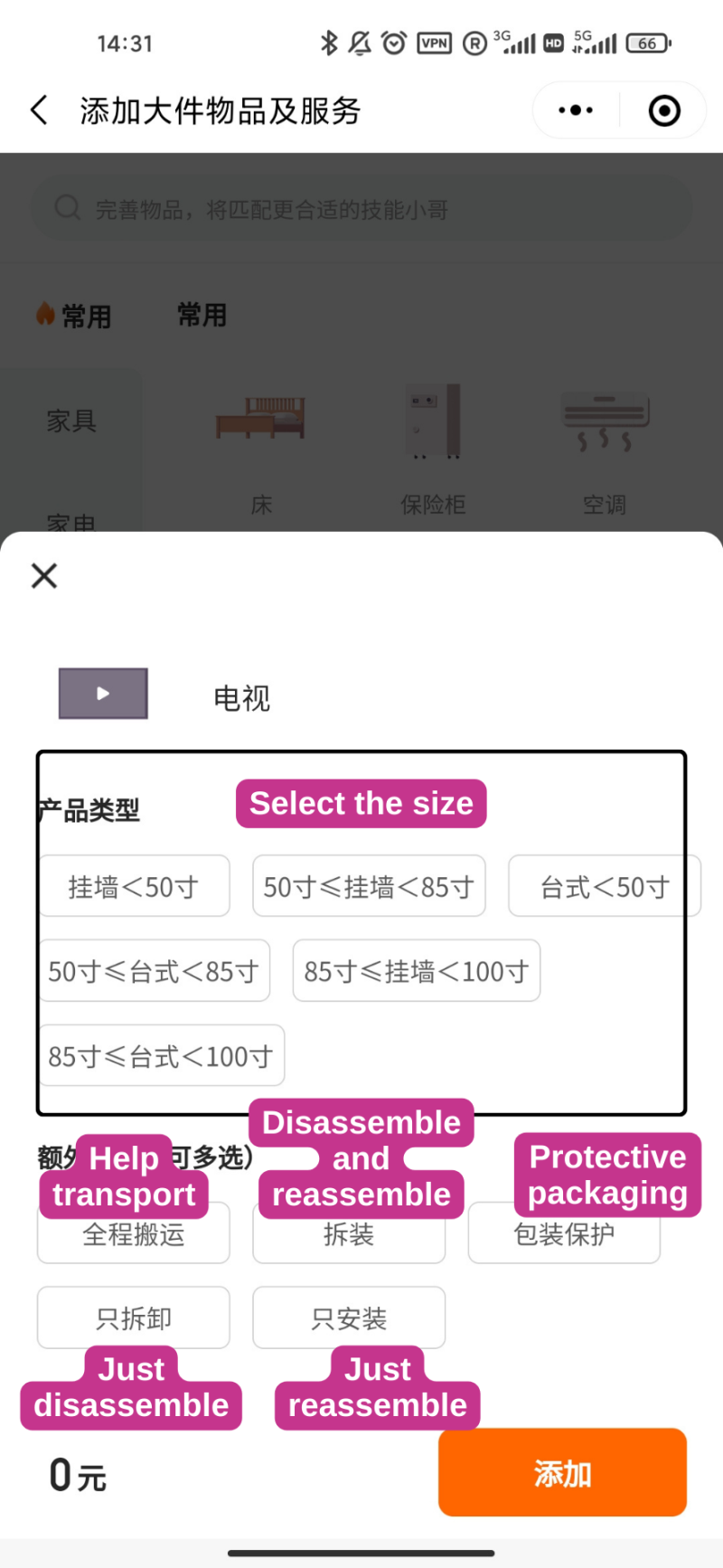Select 只安装 install-only service

pyautogui.click(x=349, y=1318)
